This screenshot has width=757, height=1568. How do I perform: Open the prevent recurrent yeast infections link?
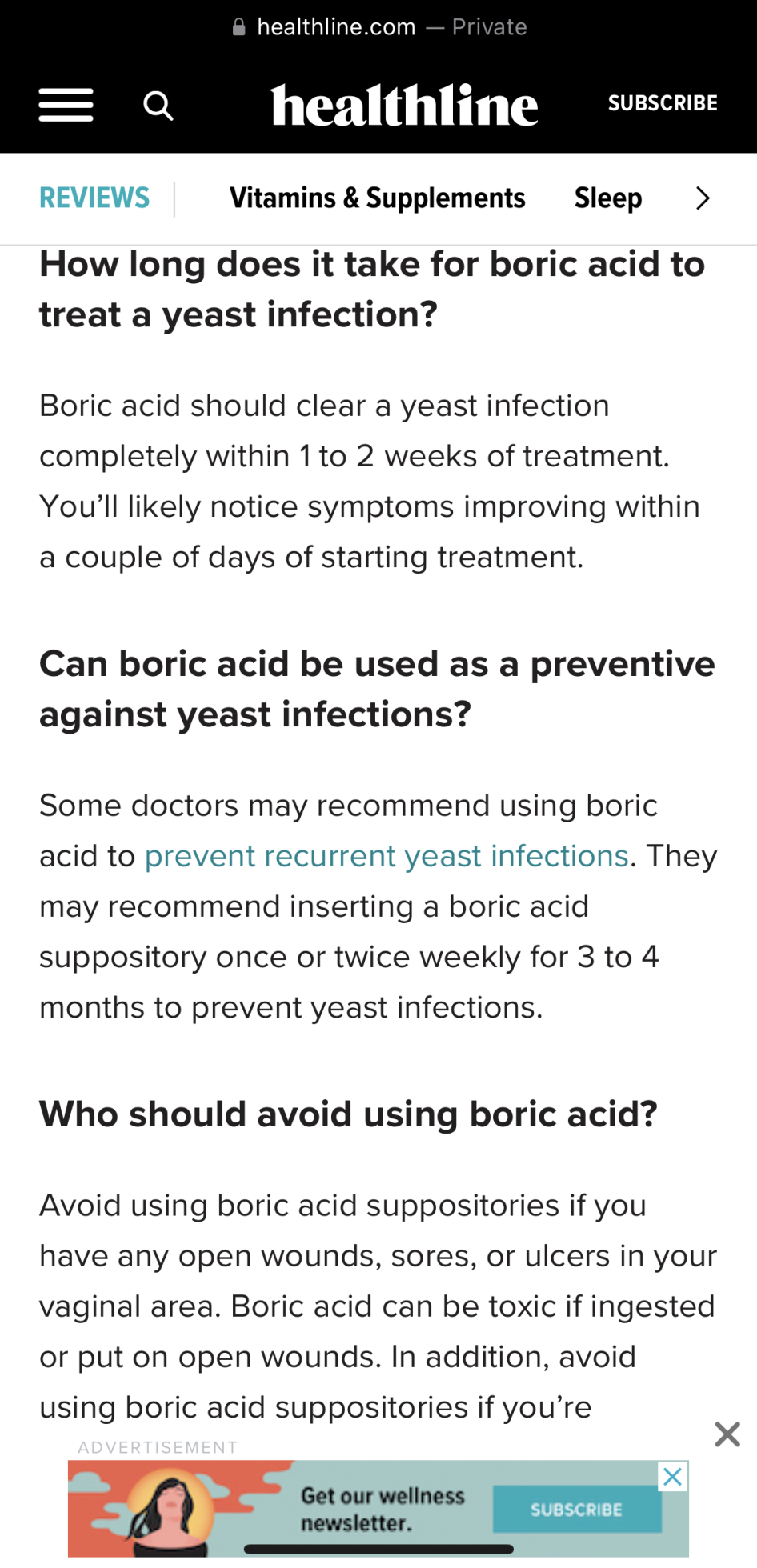click(x=387, y=856)
